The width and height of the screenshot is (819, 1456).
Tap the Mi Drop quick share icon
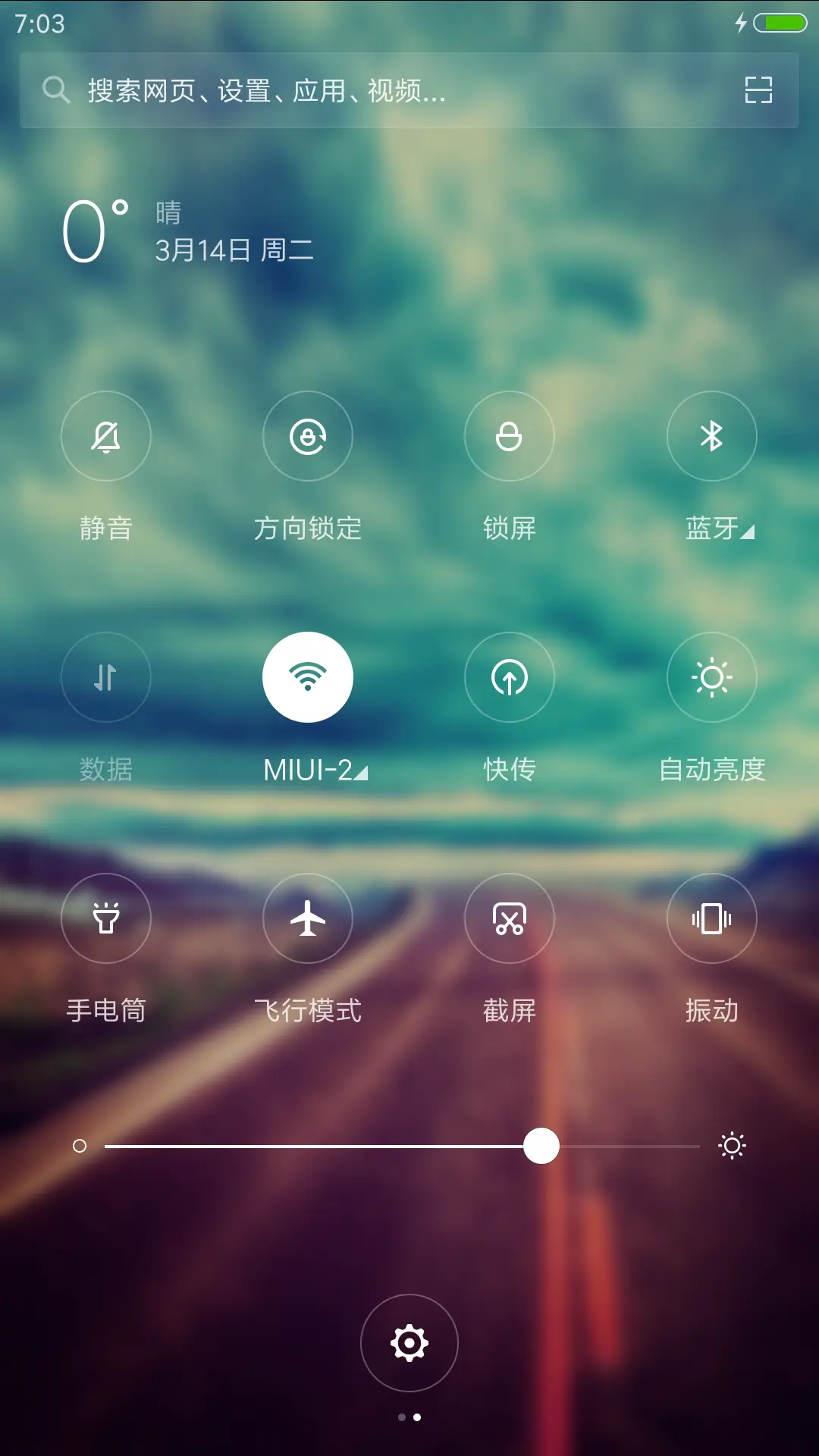point(510,677)
